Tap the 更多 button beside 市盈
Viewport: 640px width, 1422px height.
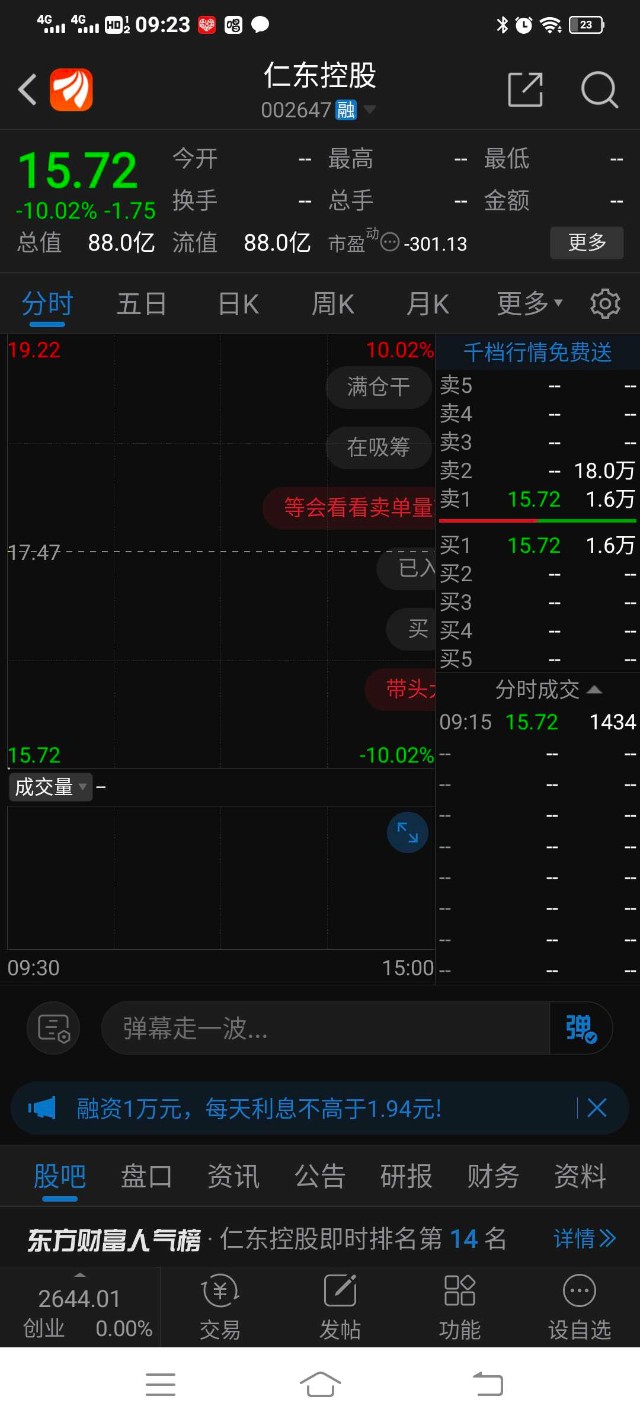pos(587,243)
